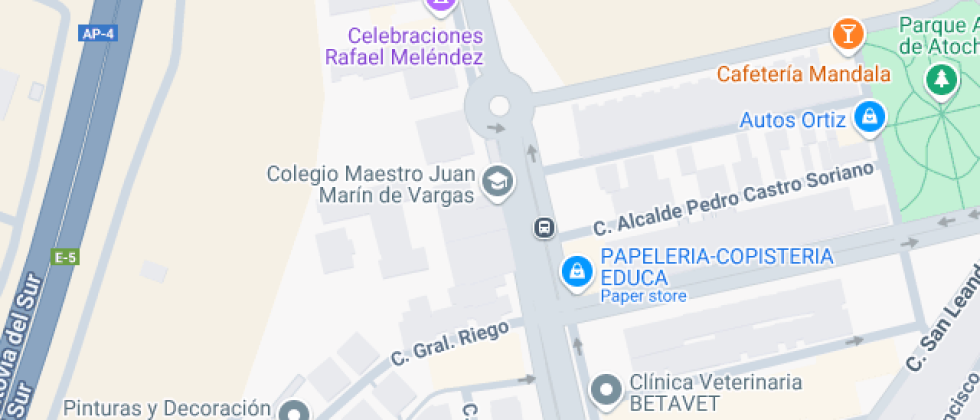Select the Autos Ortiz shop pin
Image resolution: width=980 pixels, height=420 pixels.
pyautogui.click(x=870, y=118)
